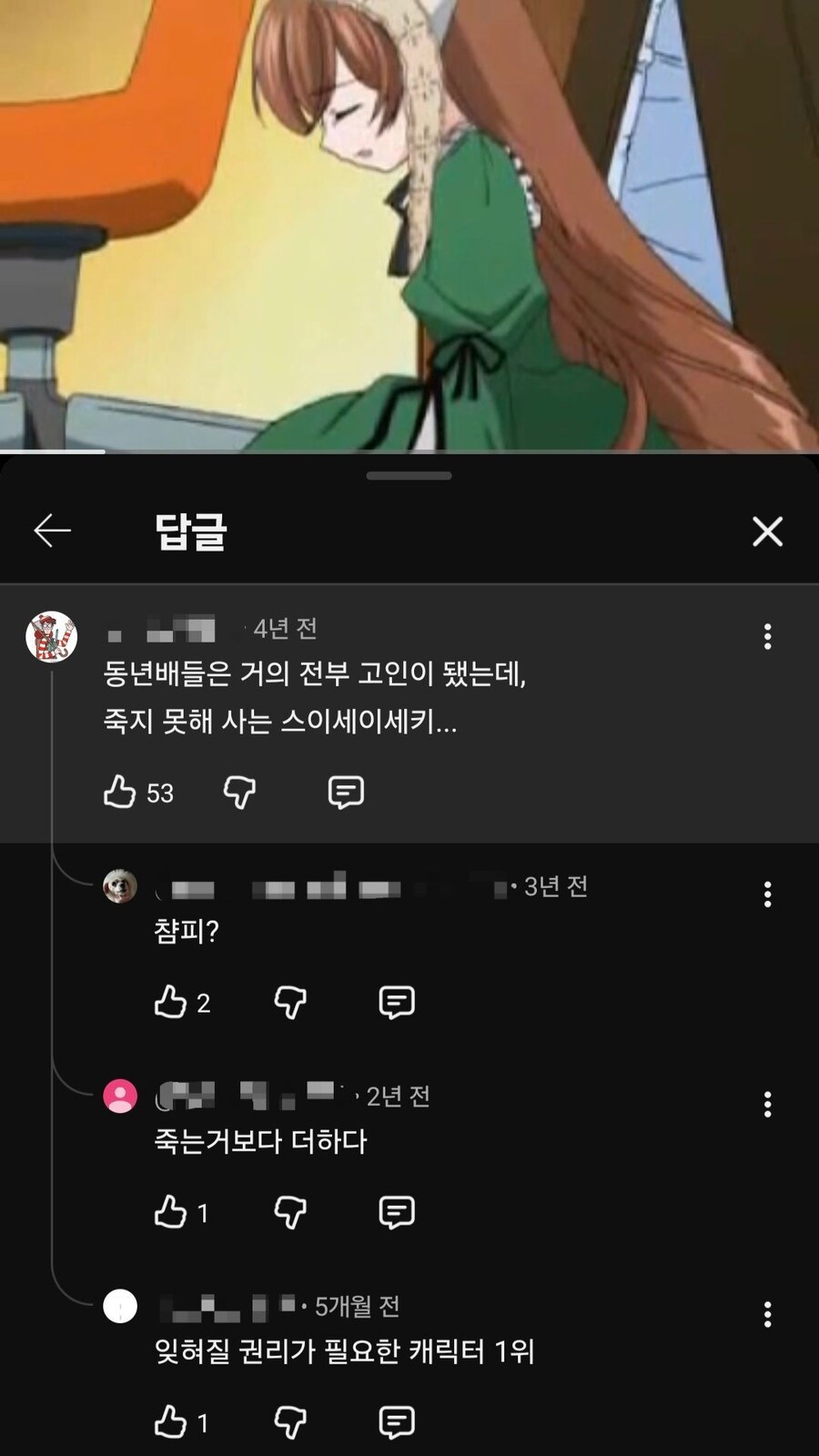Open options for the 5개월 전 reply
Image resolution: width=819 pixels, height=1456 pixels.
click(769, 1311)
